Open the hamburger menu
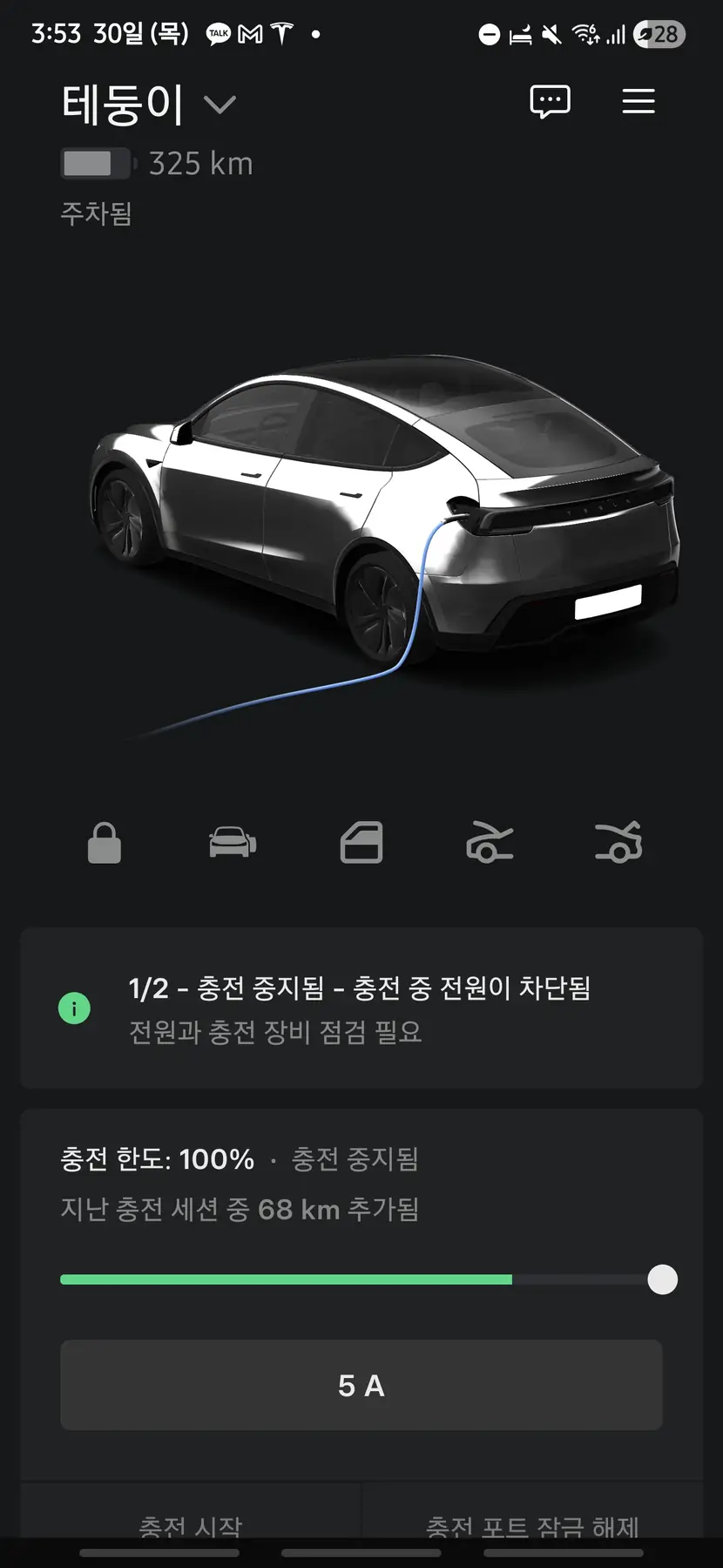 tap(638, 101)
